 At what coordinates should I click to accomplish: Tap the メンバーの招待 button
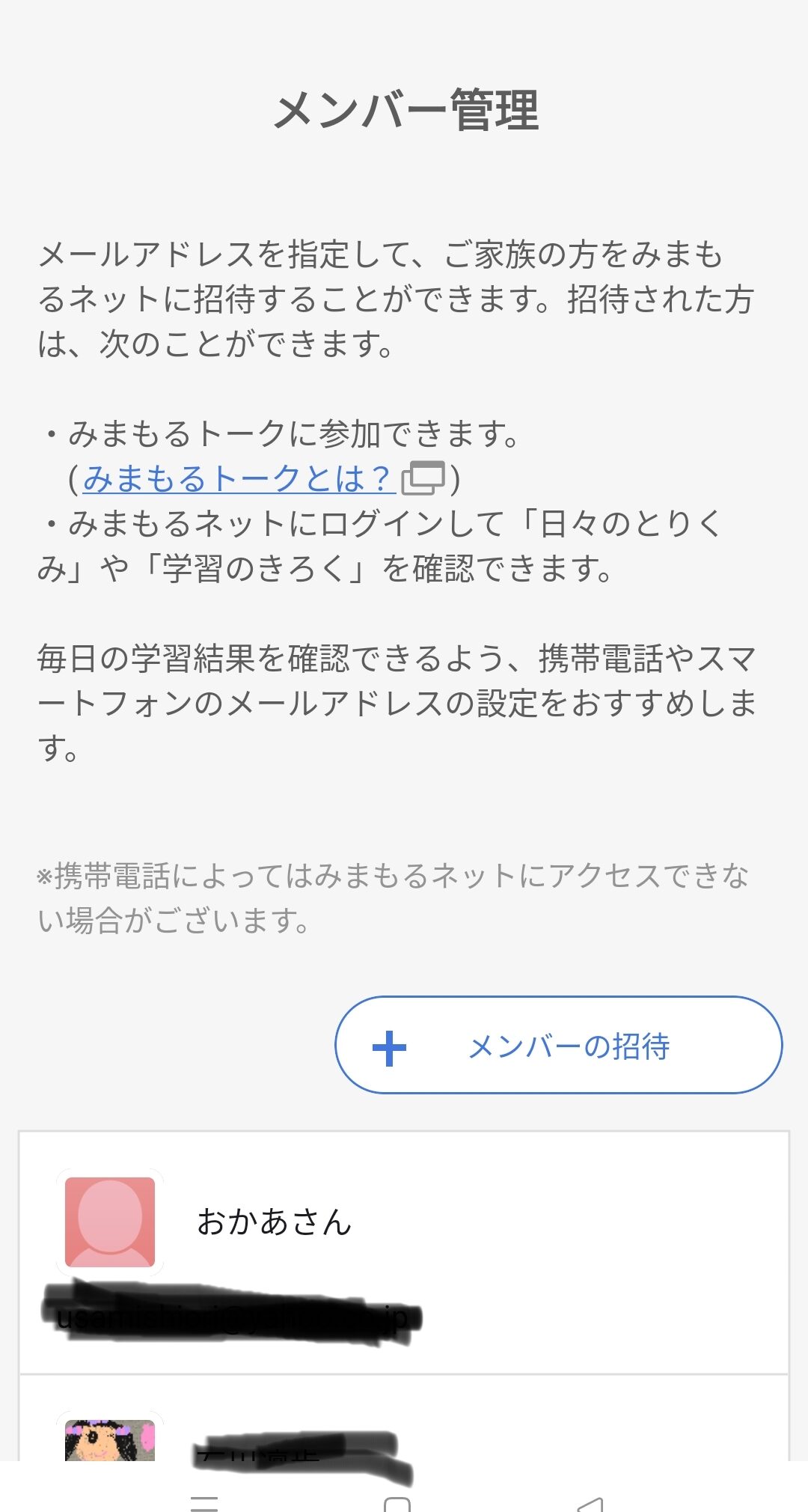click(x=558, y=1045)
